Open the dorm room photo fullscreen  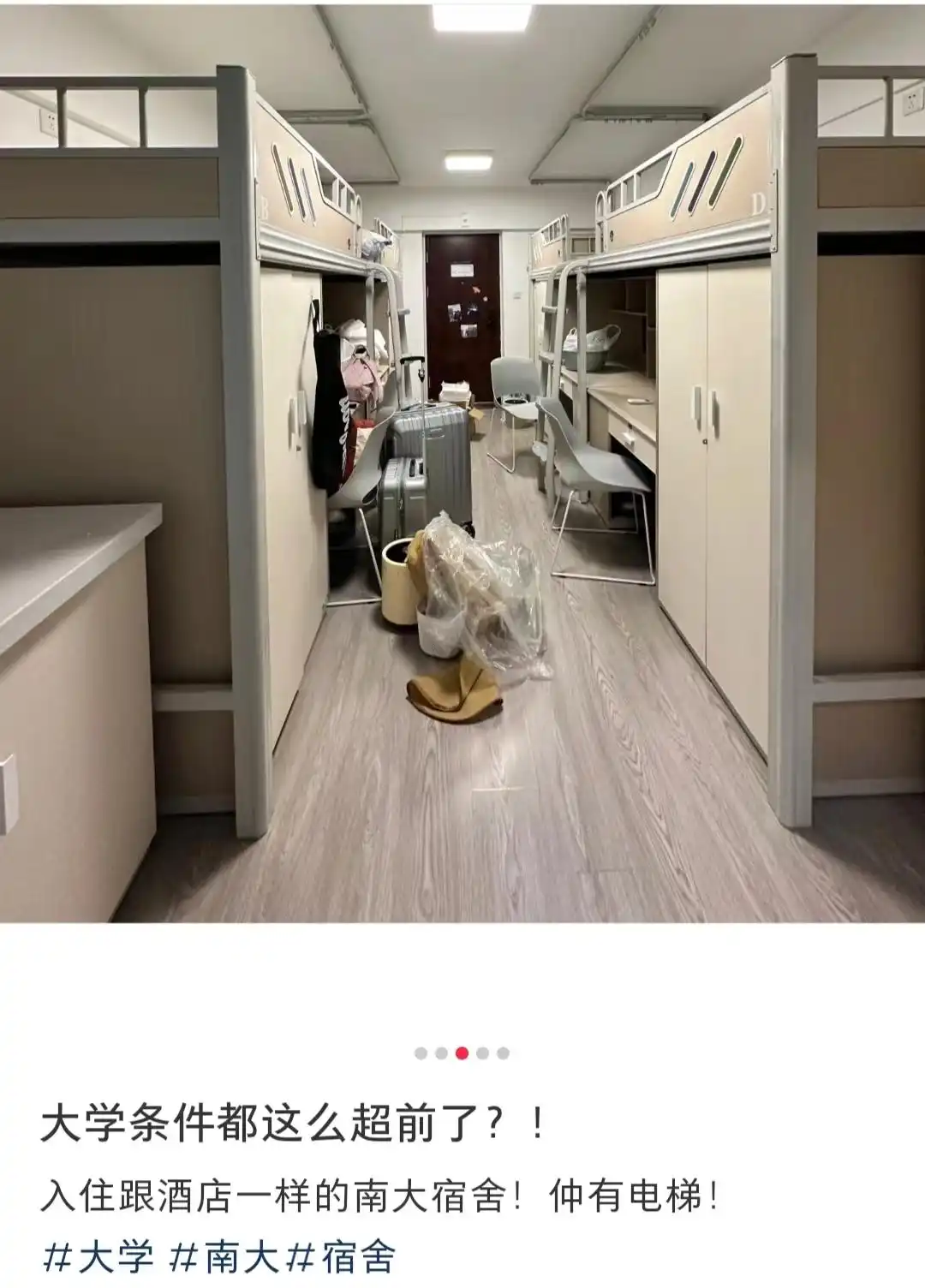(x=462, y=462)
